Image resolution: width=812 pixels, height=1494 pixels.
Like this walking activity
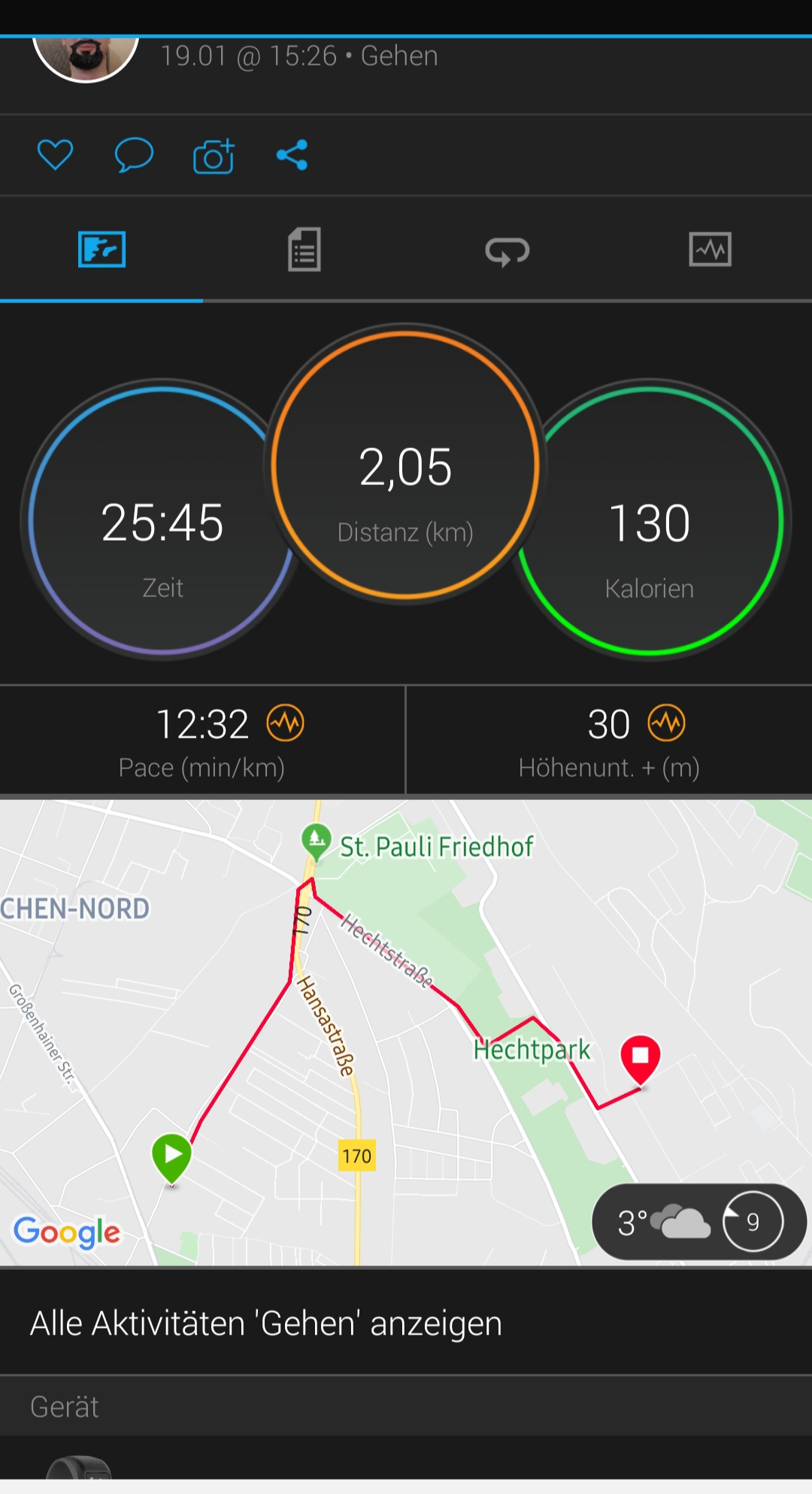(x=56, y=155)
